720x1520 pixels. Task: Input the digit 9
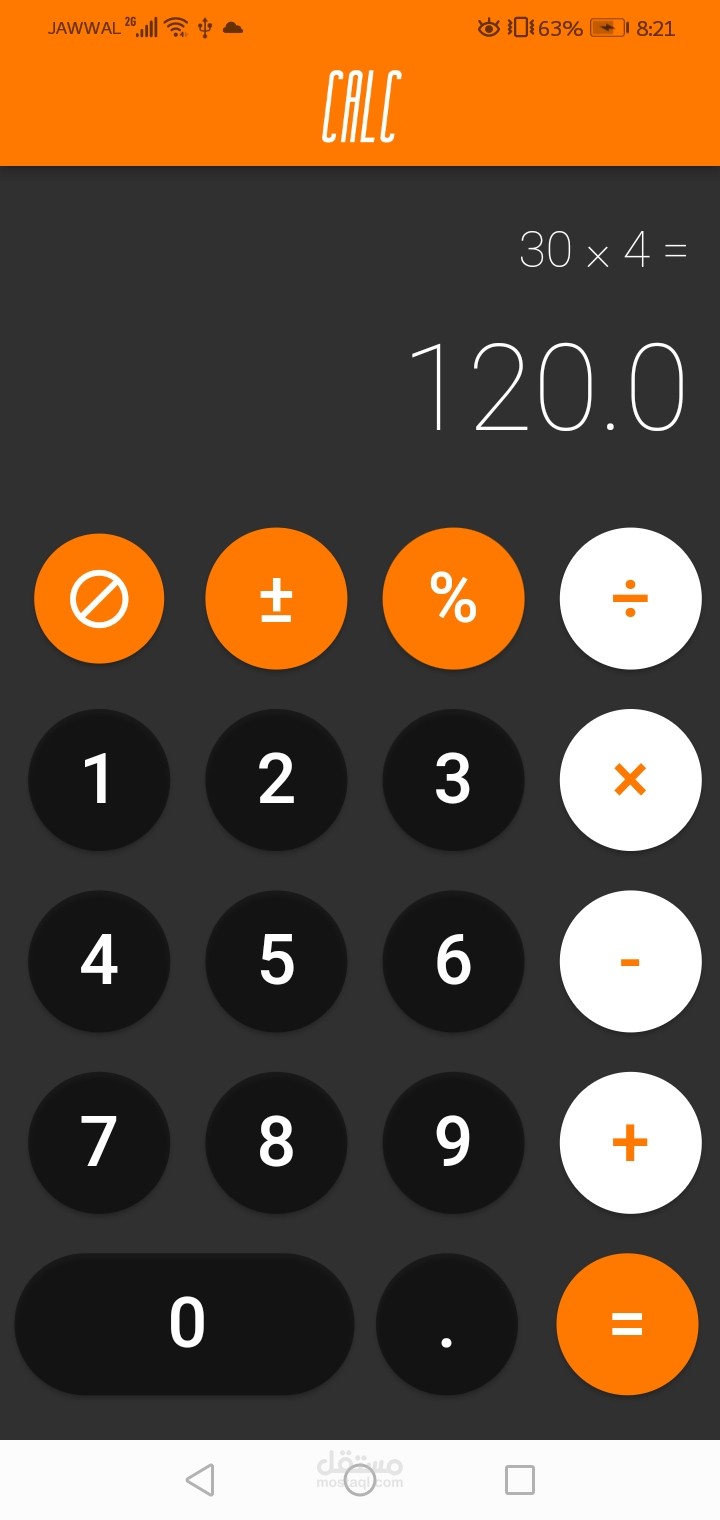coord(453,1142)
